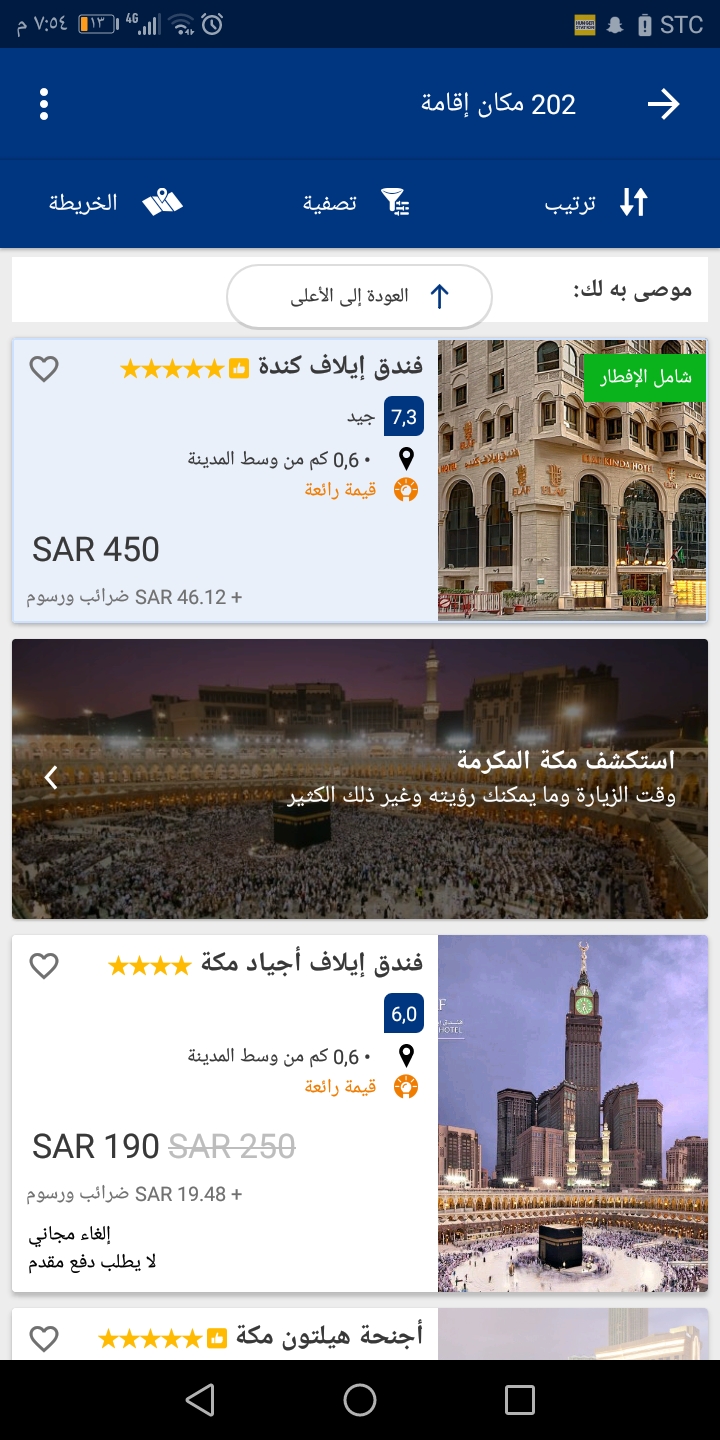The height and width of the screenshot is (1440, 720).
Task: Switch to الخريطة map view
Action: click(116, 203)
